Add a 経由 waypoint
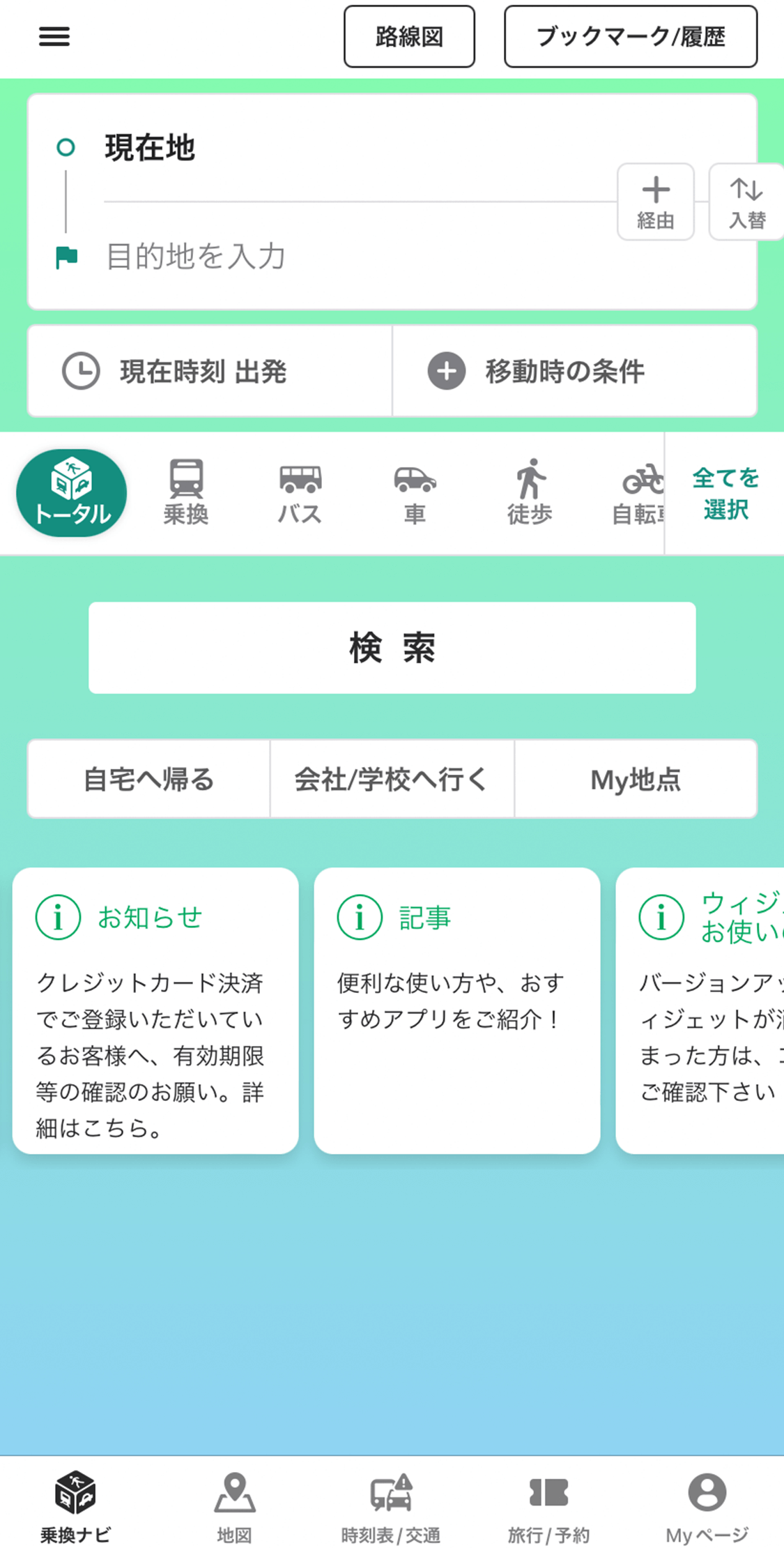The height and width of the screenshot is (1548, 784). (x=655, y=202)
